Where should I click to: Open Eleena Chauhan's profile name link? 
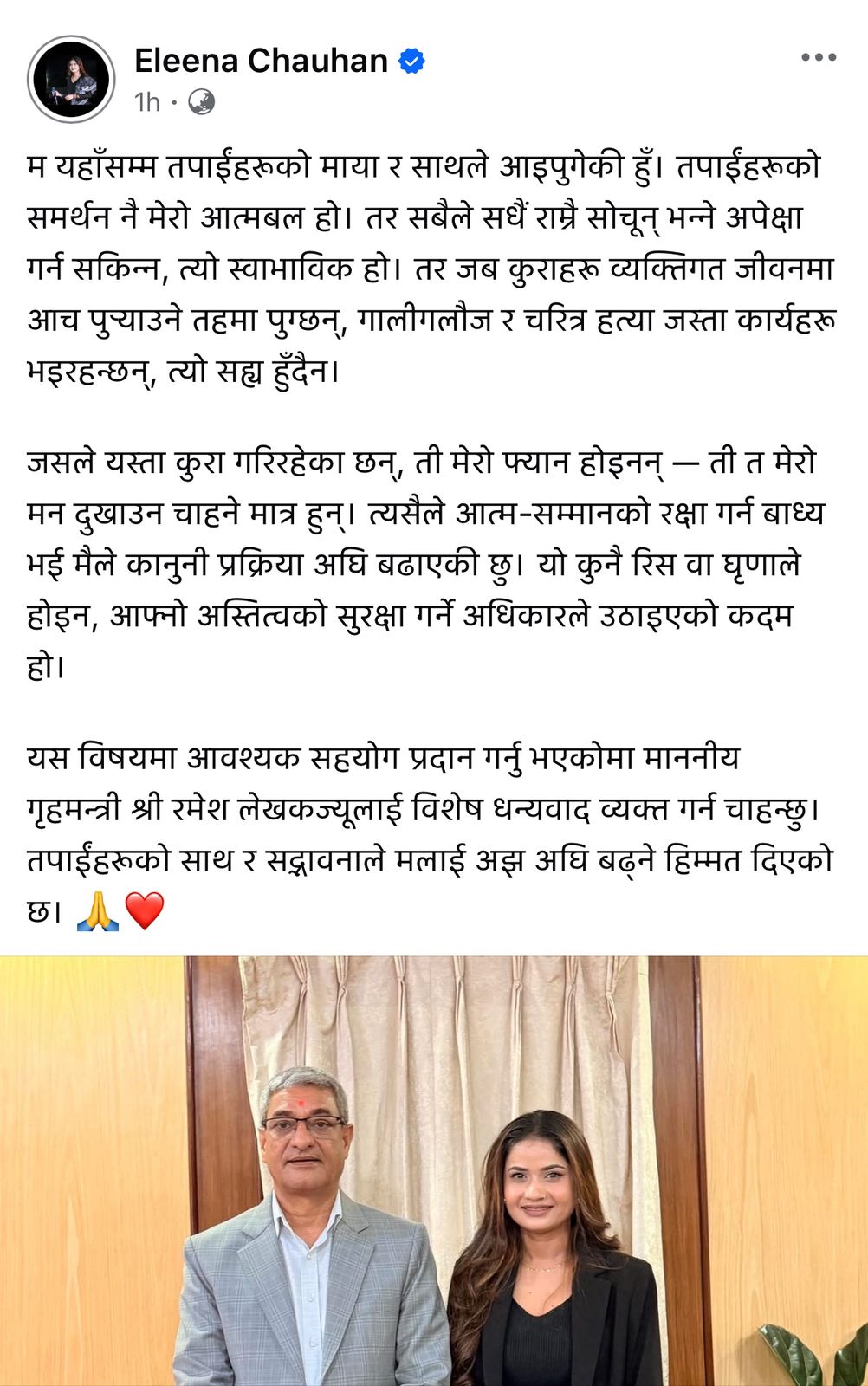(x=261, y=61)
